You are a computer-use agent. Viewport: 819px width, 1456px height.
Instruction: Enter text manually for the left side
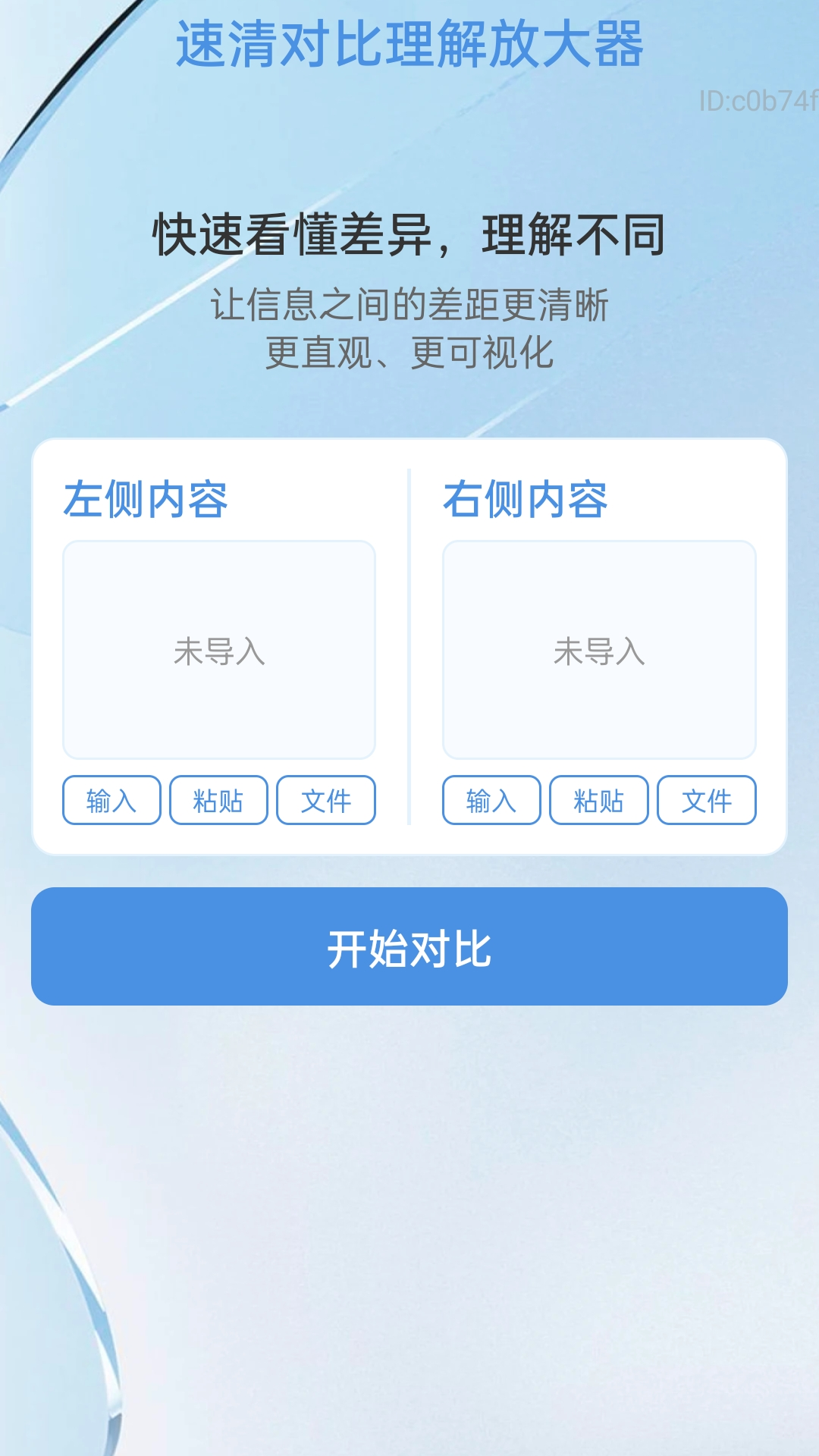pos(111,800)
